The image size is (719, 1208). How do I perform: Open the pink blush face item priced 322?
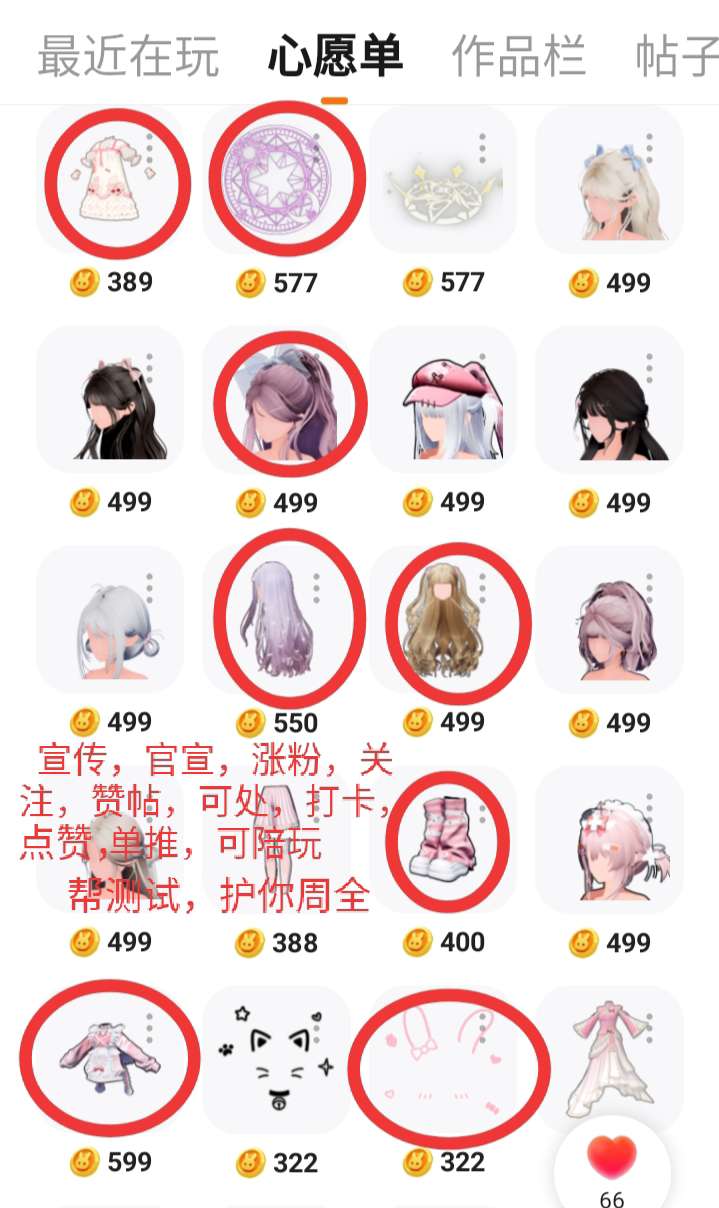(x=443, y=1060)
